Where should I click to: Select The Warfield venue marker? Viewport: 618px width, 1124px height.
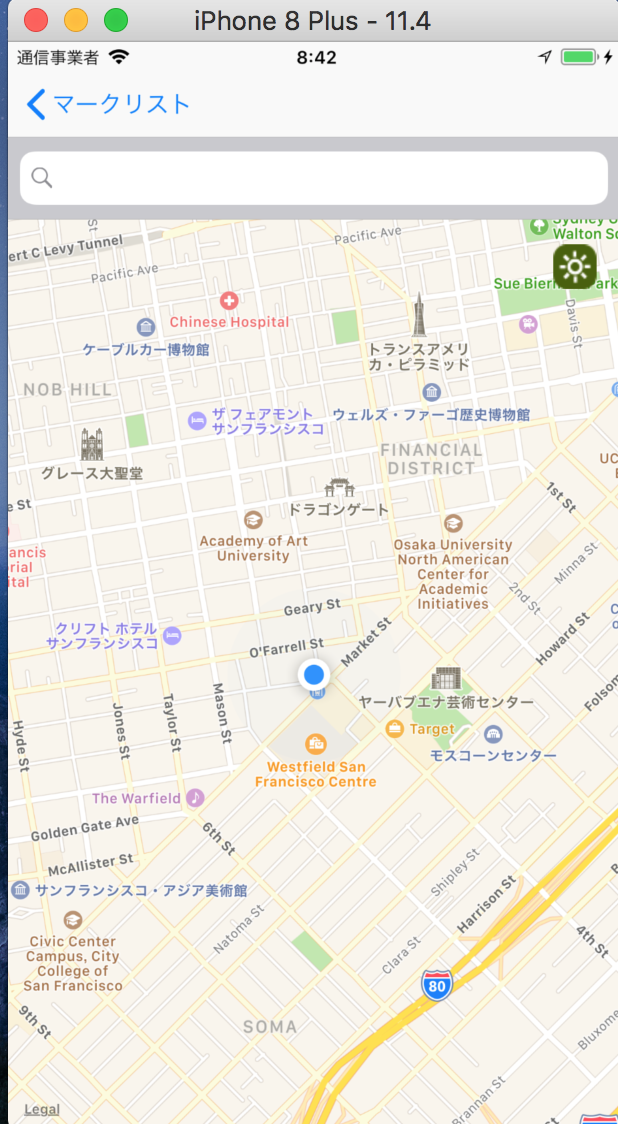(x=194, y=797)
